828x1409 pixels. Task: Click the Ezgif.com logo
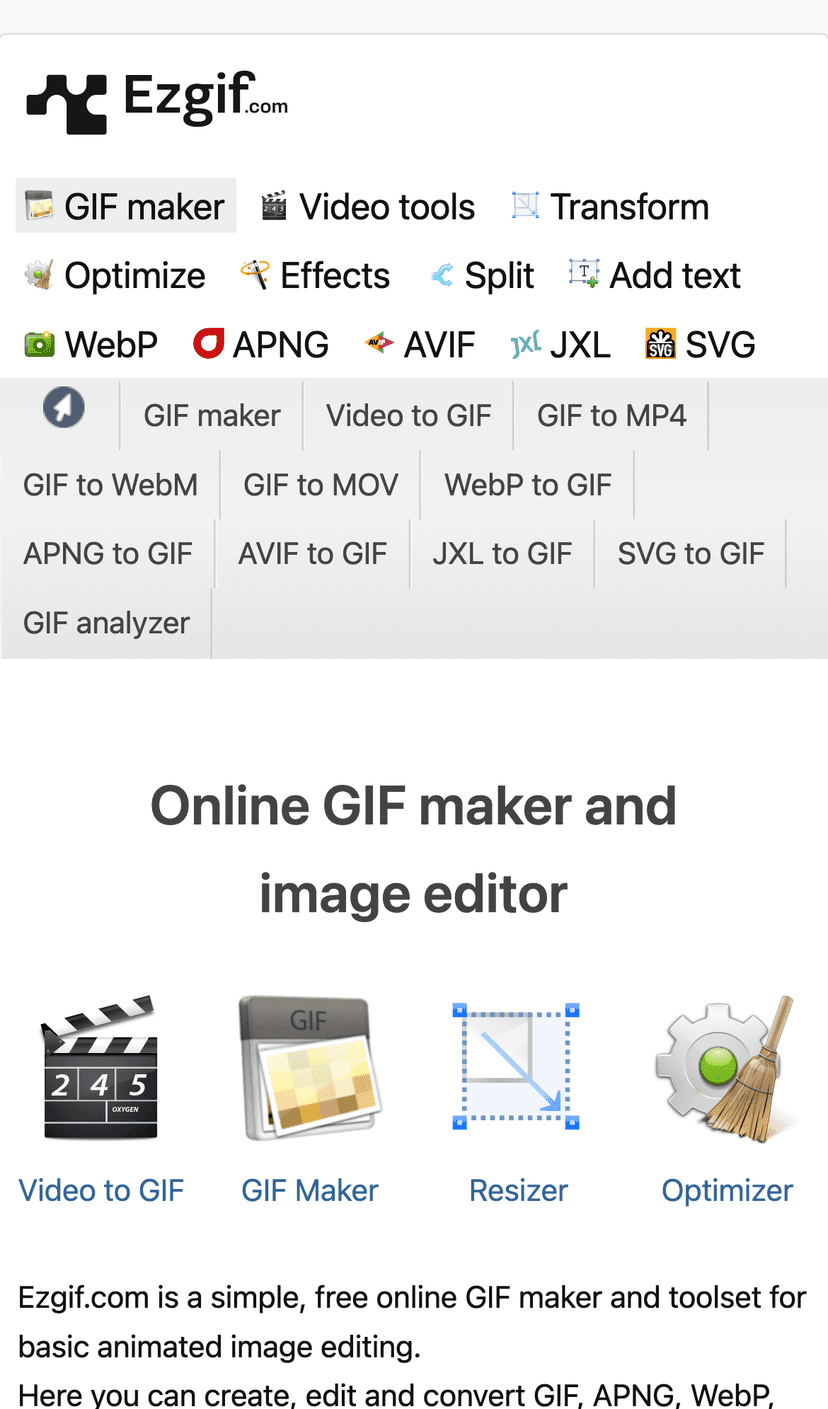pos(157,98)
